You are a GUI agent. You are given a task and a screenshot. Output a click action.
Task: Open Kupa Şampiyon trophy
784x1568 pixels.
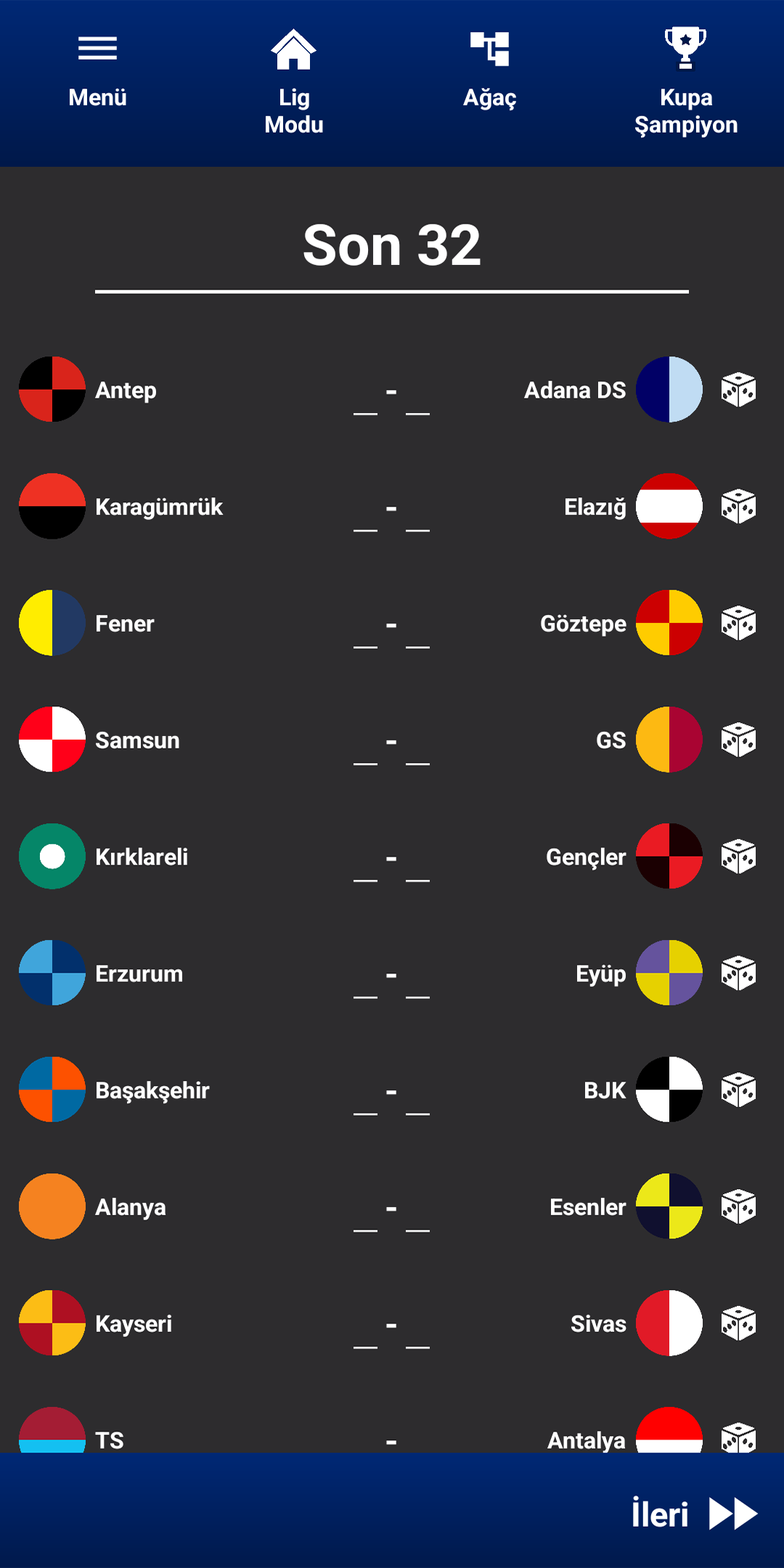pyautogui.click(x=685, y=82)
